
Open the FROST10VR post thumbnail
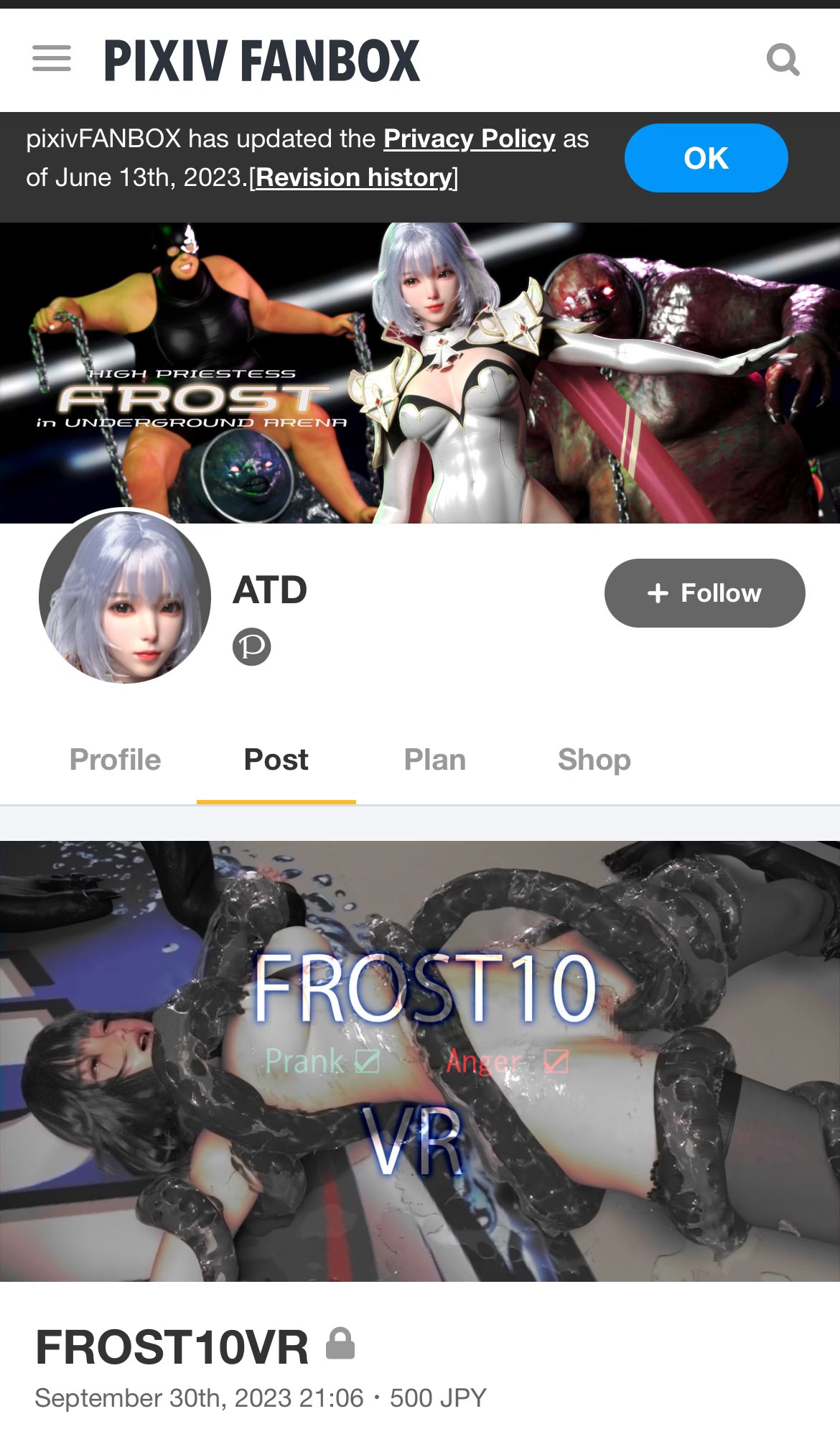click(x=420, y=1061)
